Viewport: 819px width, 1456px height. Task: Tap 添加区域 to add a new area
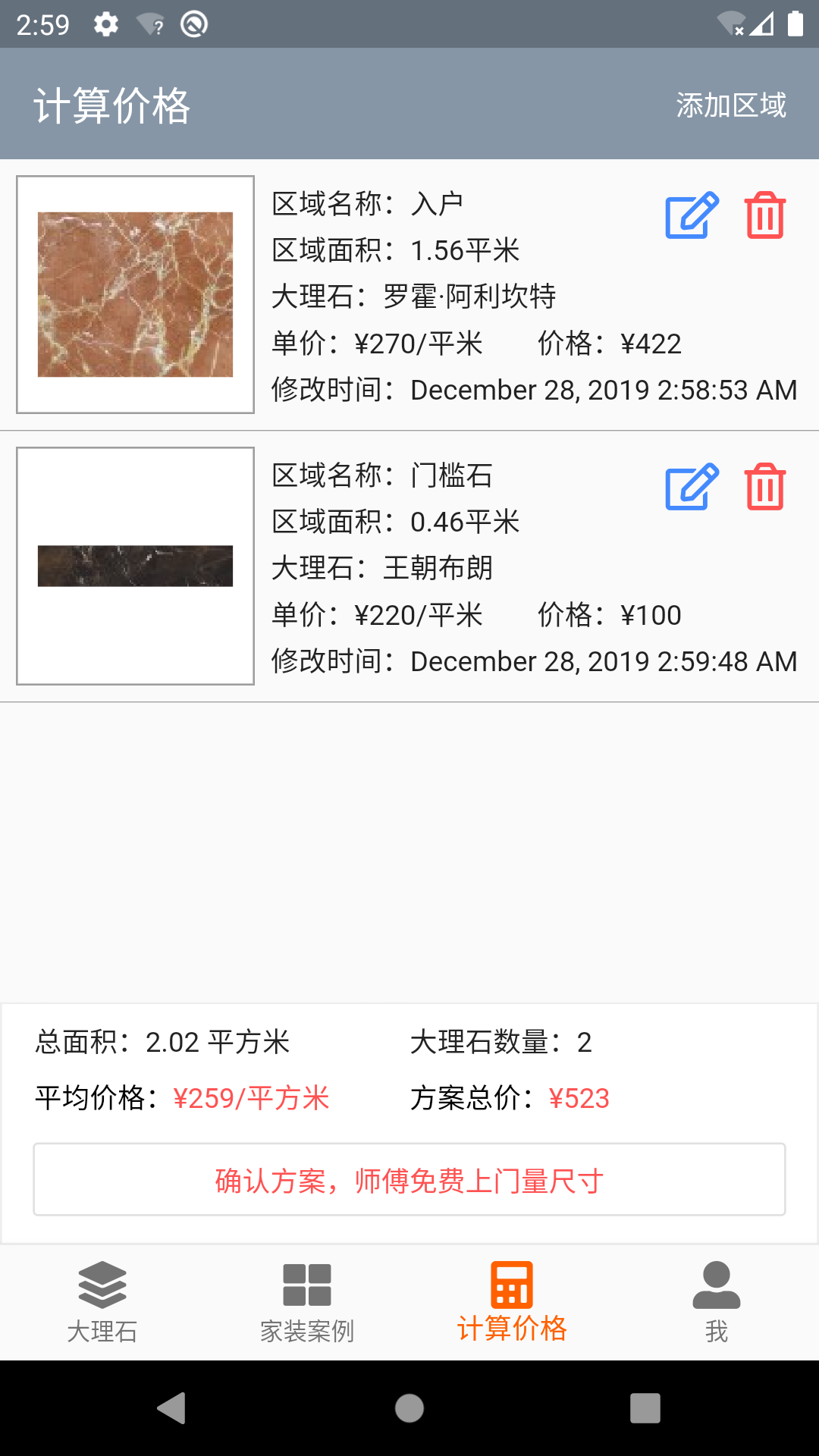pyautogui.click(x=731, y=105)
